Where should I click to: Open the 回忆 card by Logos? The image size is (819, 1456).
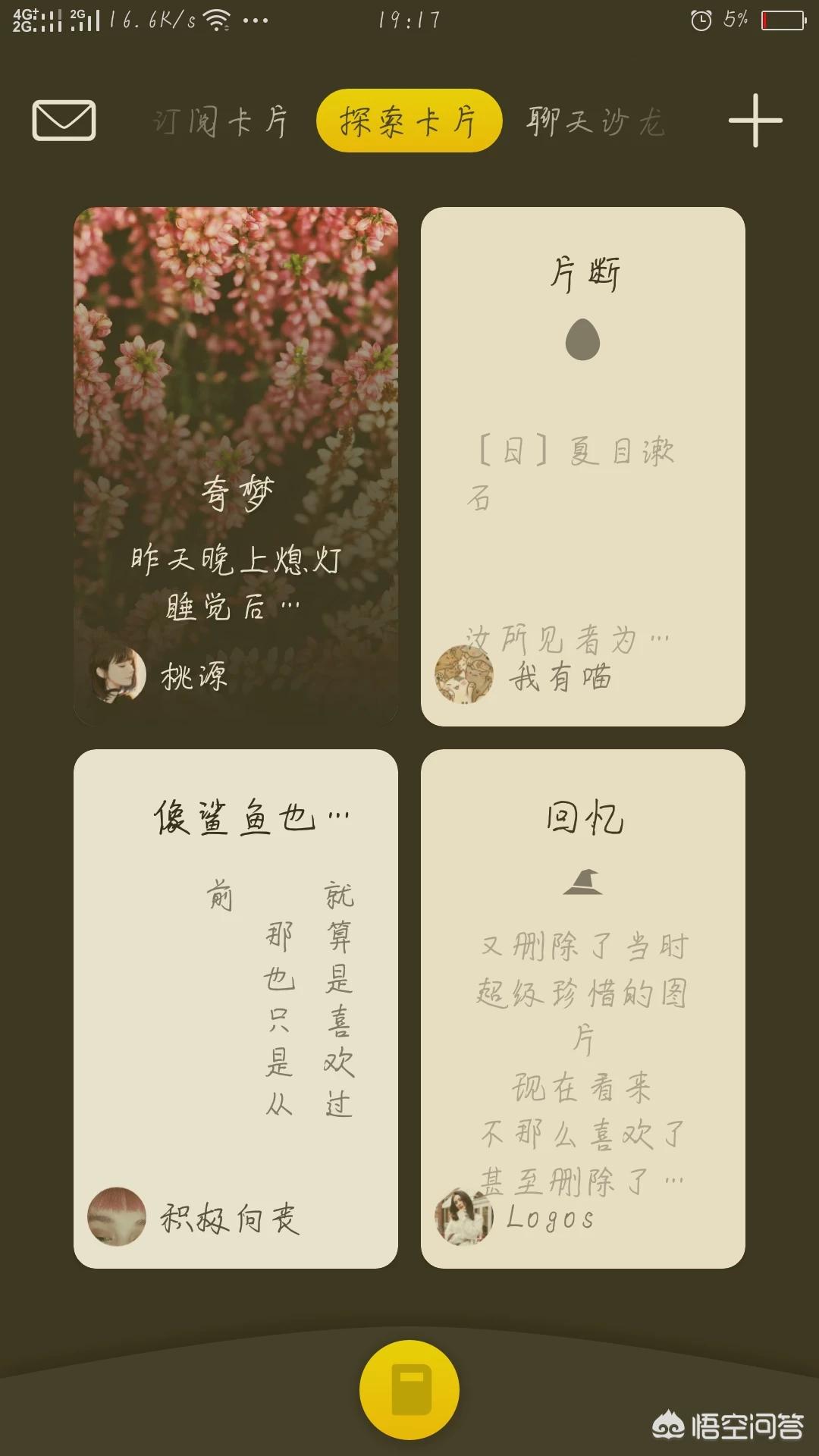[x=583, y=1009]
